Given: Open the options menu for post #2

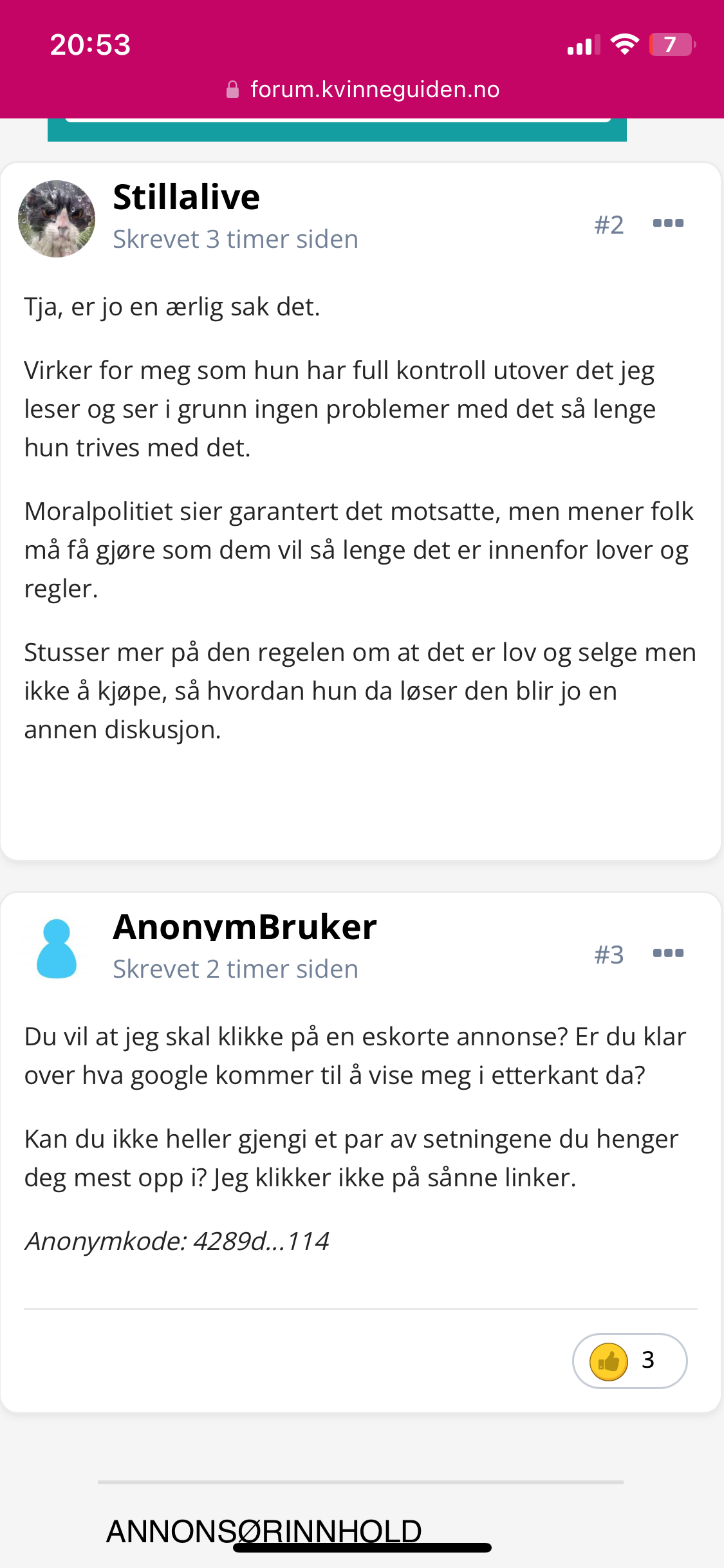Looking at the screenshot, I should (668, 223).
